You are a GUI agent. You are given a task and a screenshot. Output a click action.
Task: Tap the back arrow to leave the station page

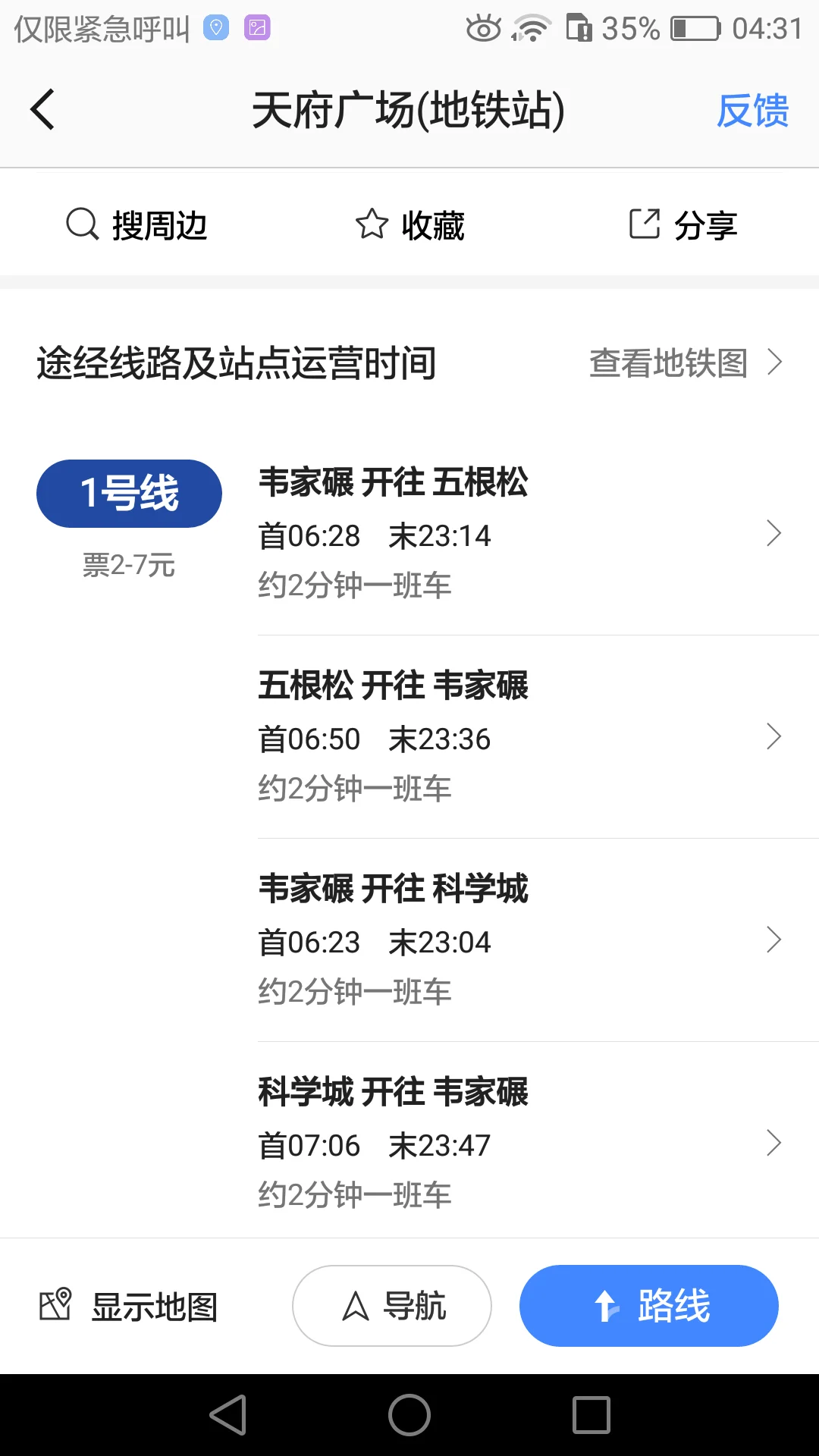point(43,109)
